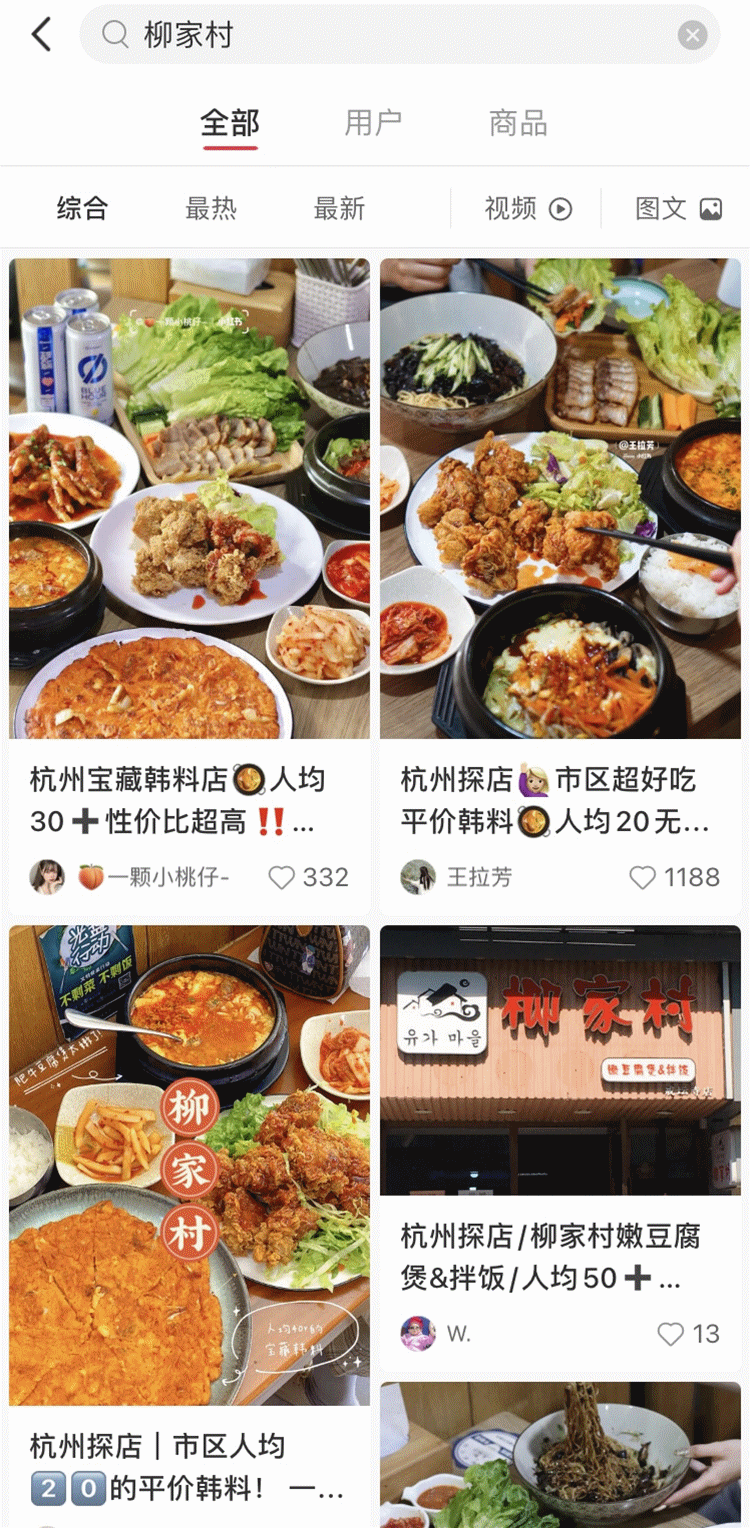Viewport: 750px width, 1528px height.
Task: Filter results to 视频 only
Action: coord(527,208)
